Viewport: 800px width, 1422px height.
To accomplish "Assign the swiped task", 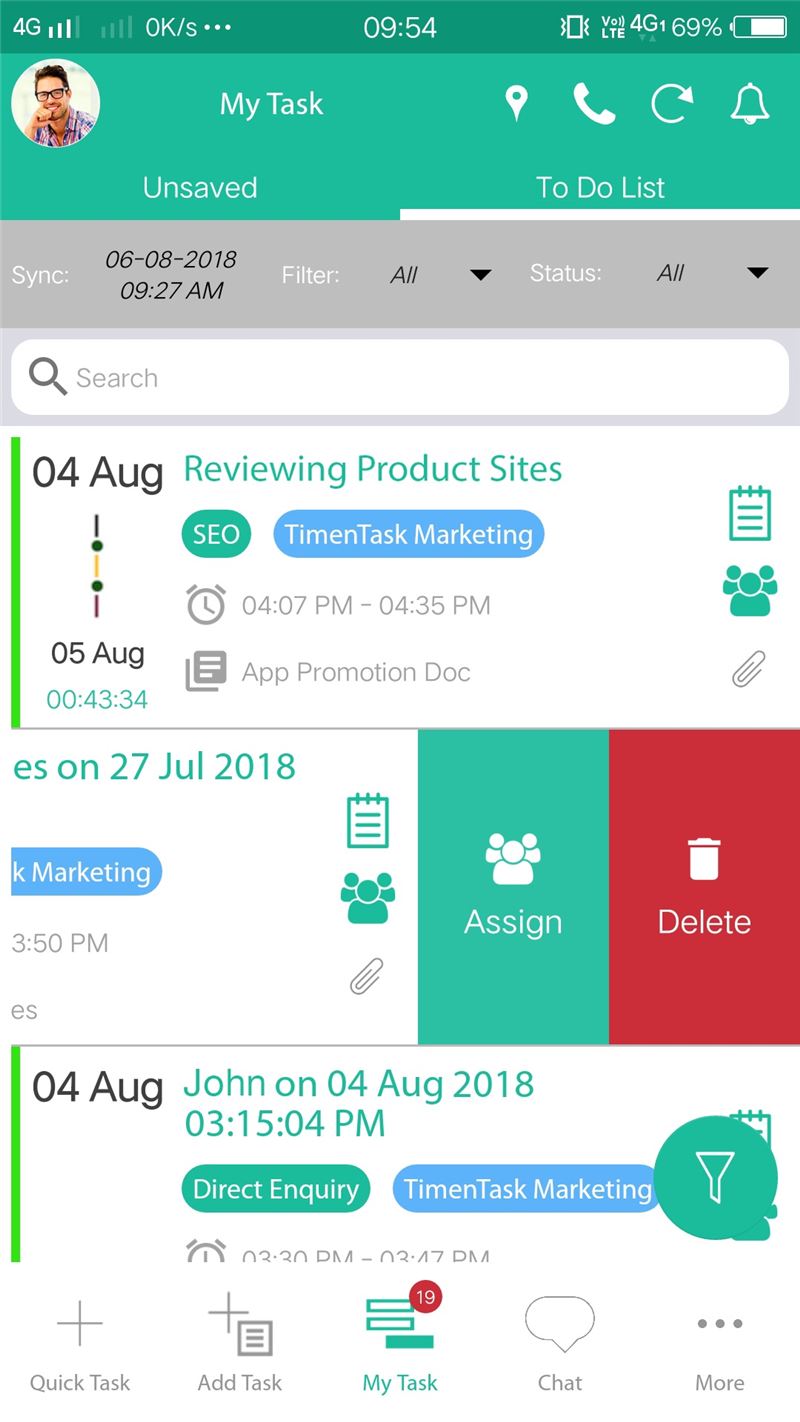I will coord(513,887).
